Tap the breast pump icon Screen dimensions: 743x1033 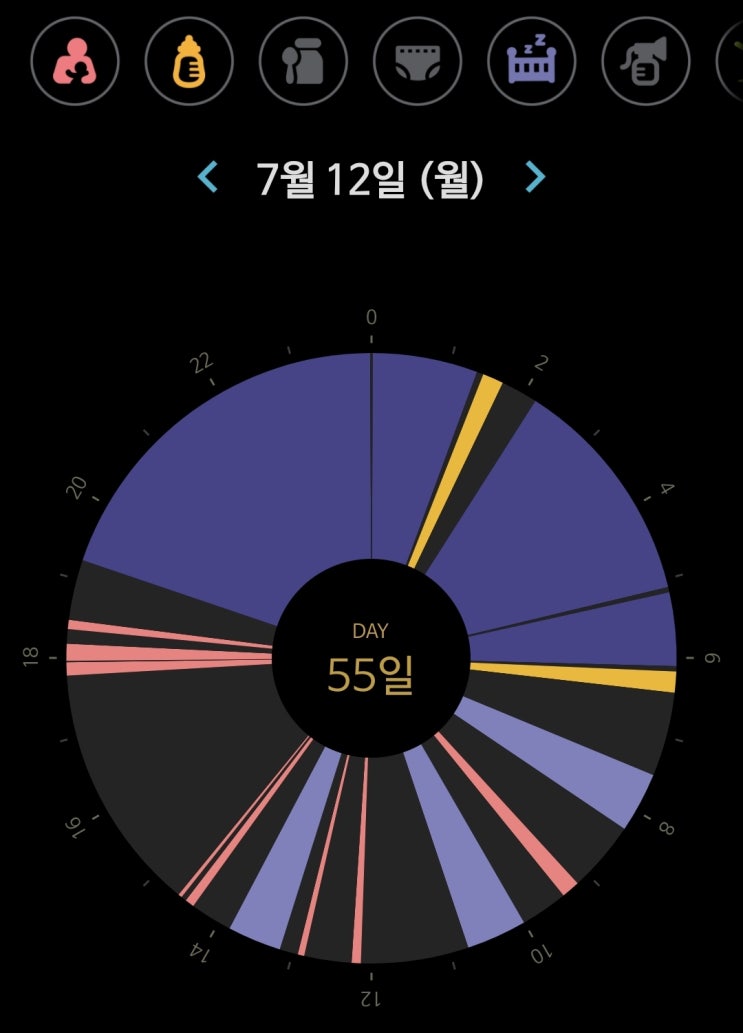646,61
